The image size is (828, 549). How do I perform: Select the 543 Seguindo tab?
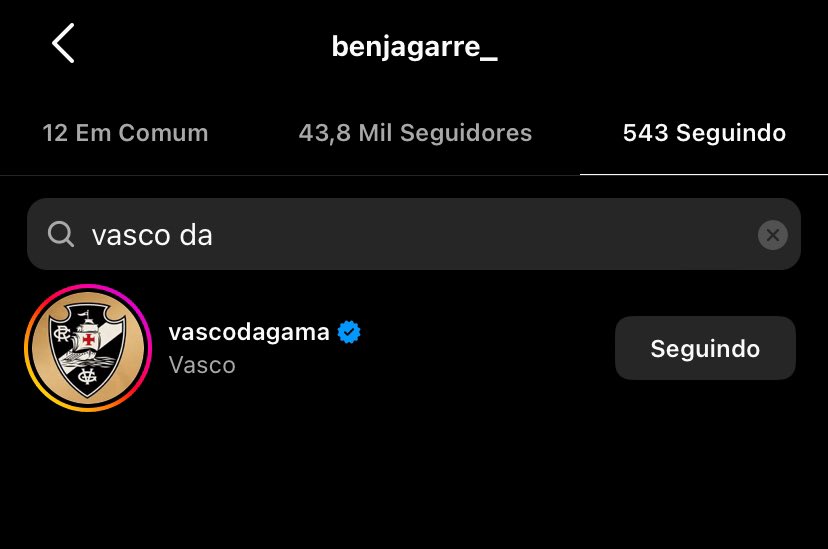[x=703, y=133]
